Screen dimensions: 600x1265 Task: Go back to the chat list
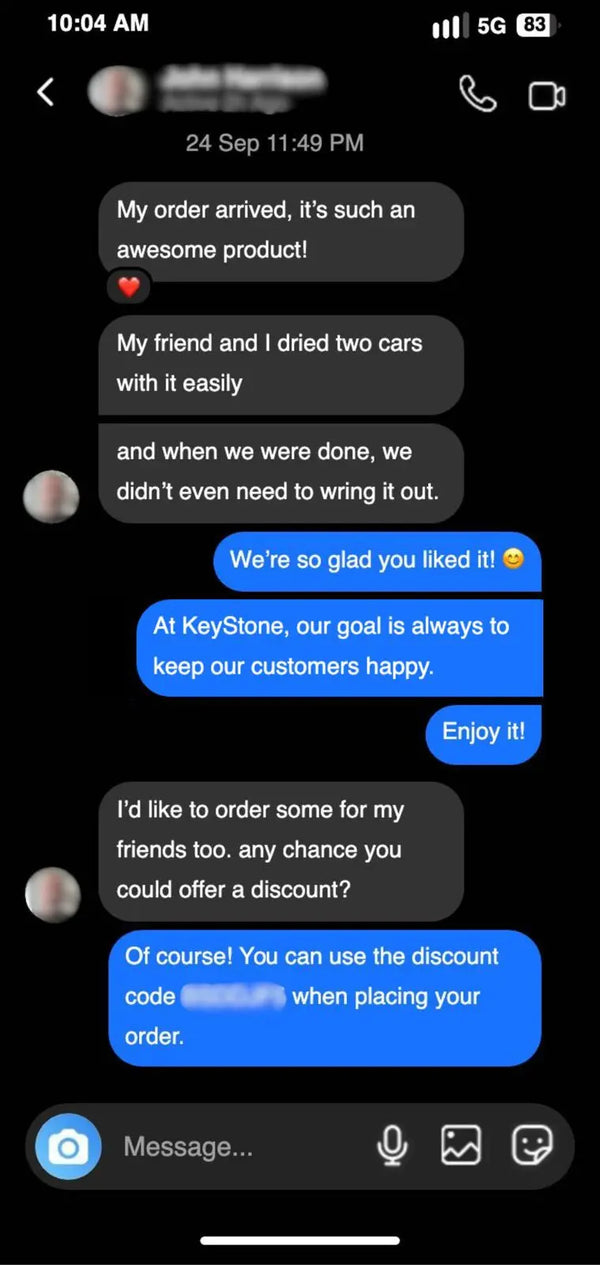coord(45,92)
